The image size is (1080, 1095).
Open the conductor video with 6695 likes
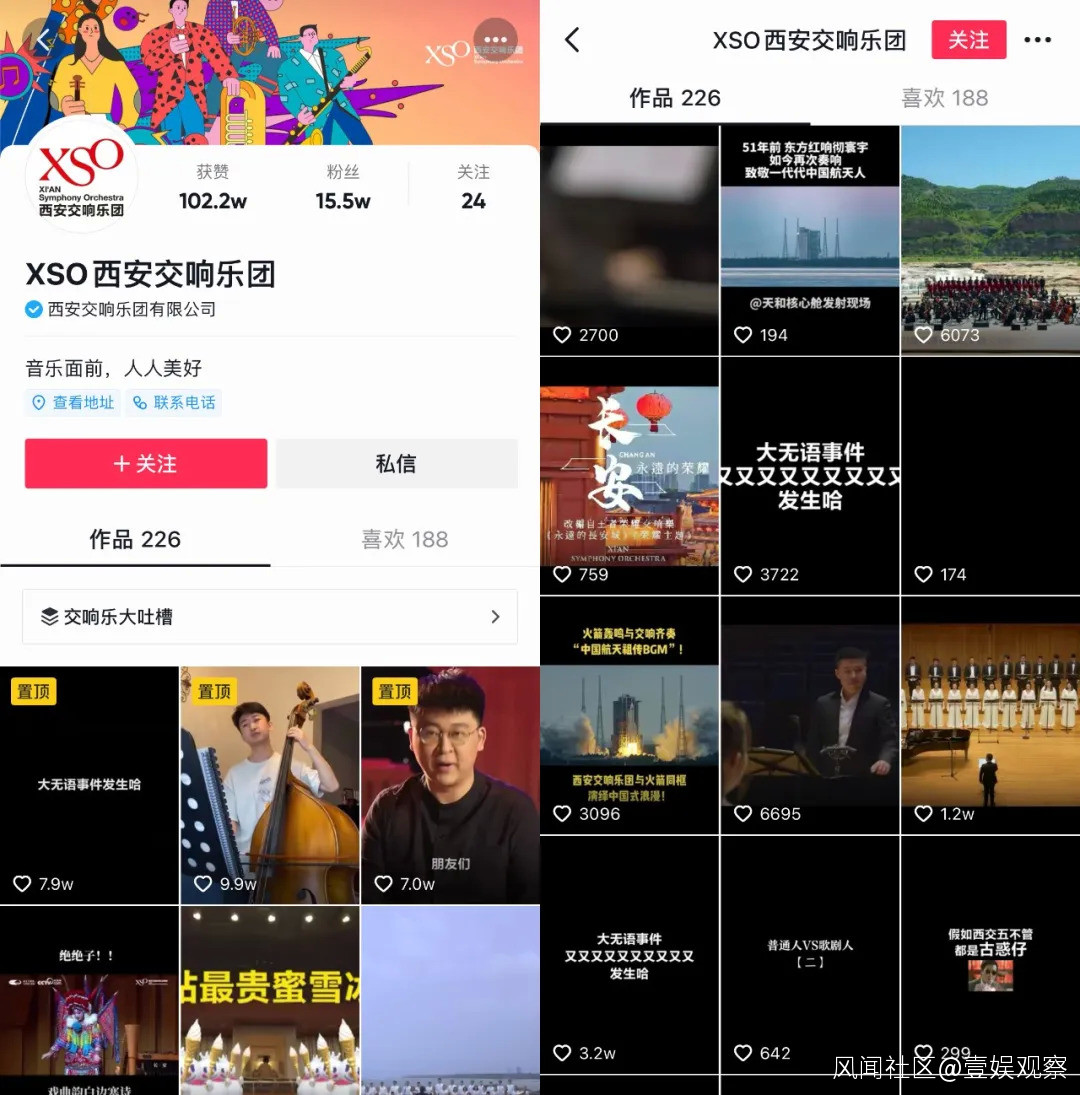[x=810, y=715]
